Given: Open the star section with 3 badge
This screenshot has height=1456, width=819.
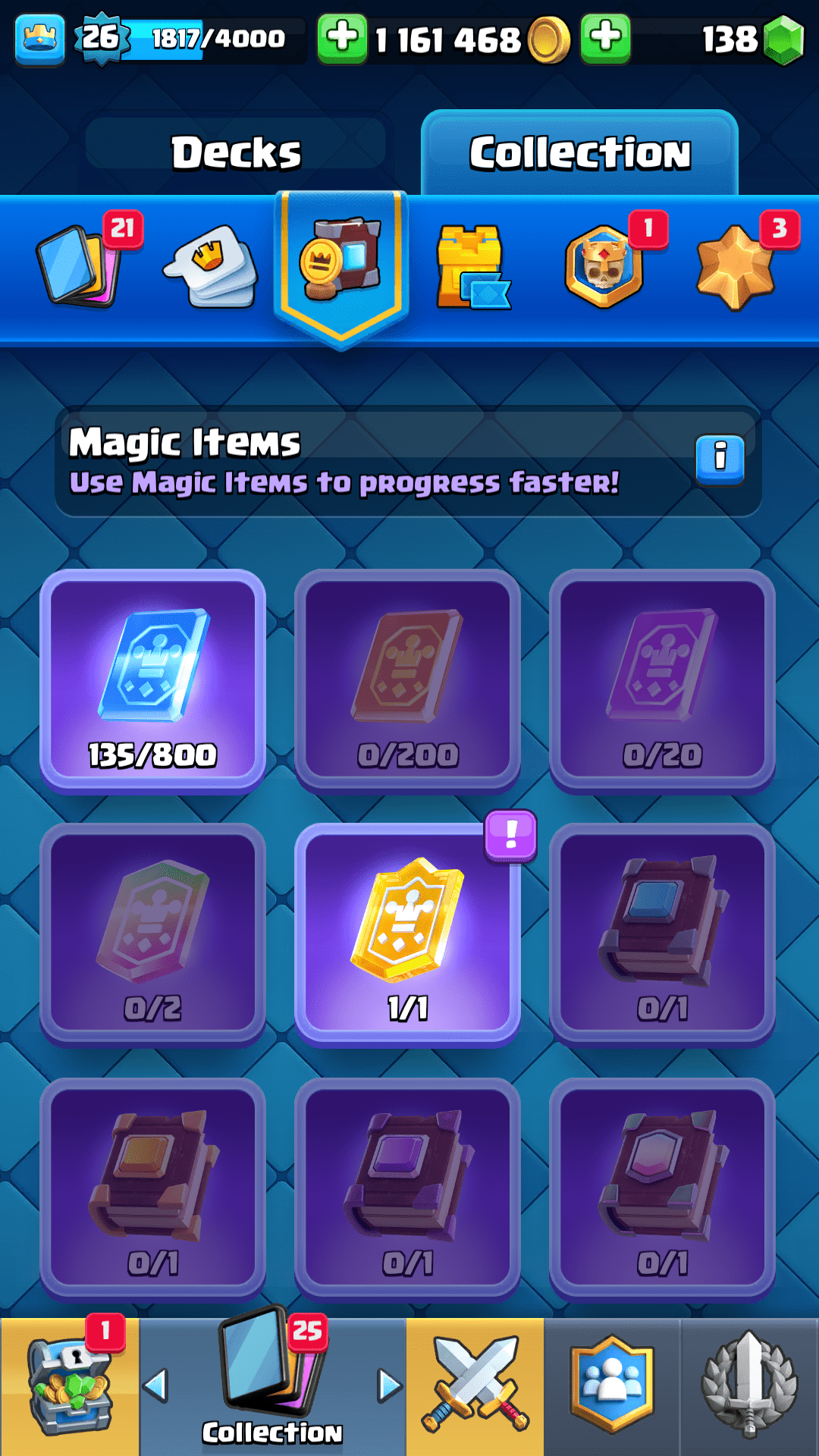Looking at the screenshot, I should 736,267.
